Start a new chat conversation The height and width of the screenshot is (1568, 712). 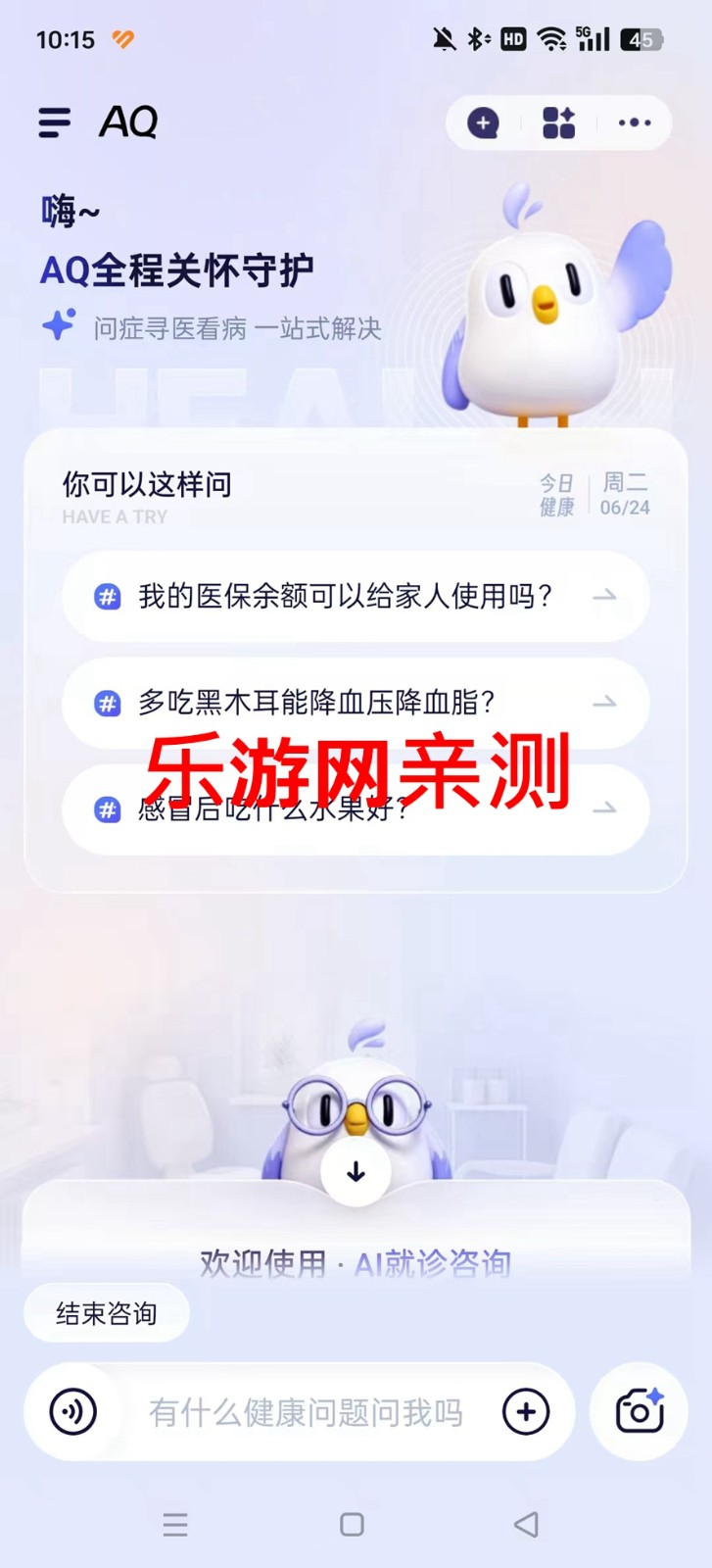[483, 123]
